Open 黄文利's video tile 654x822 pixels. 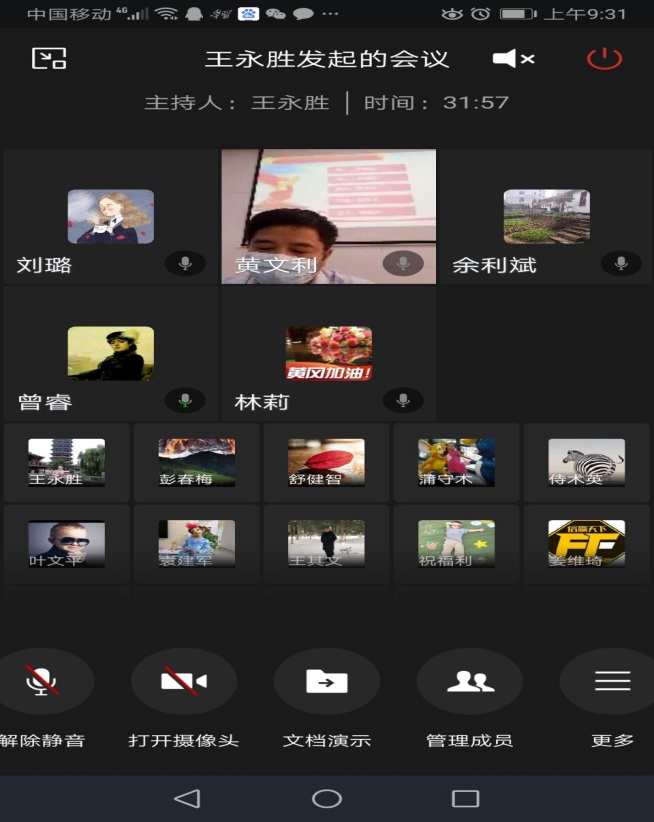coord(328,217)
